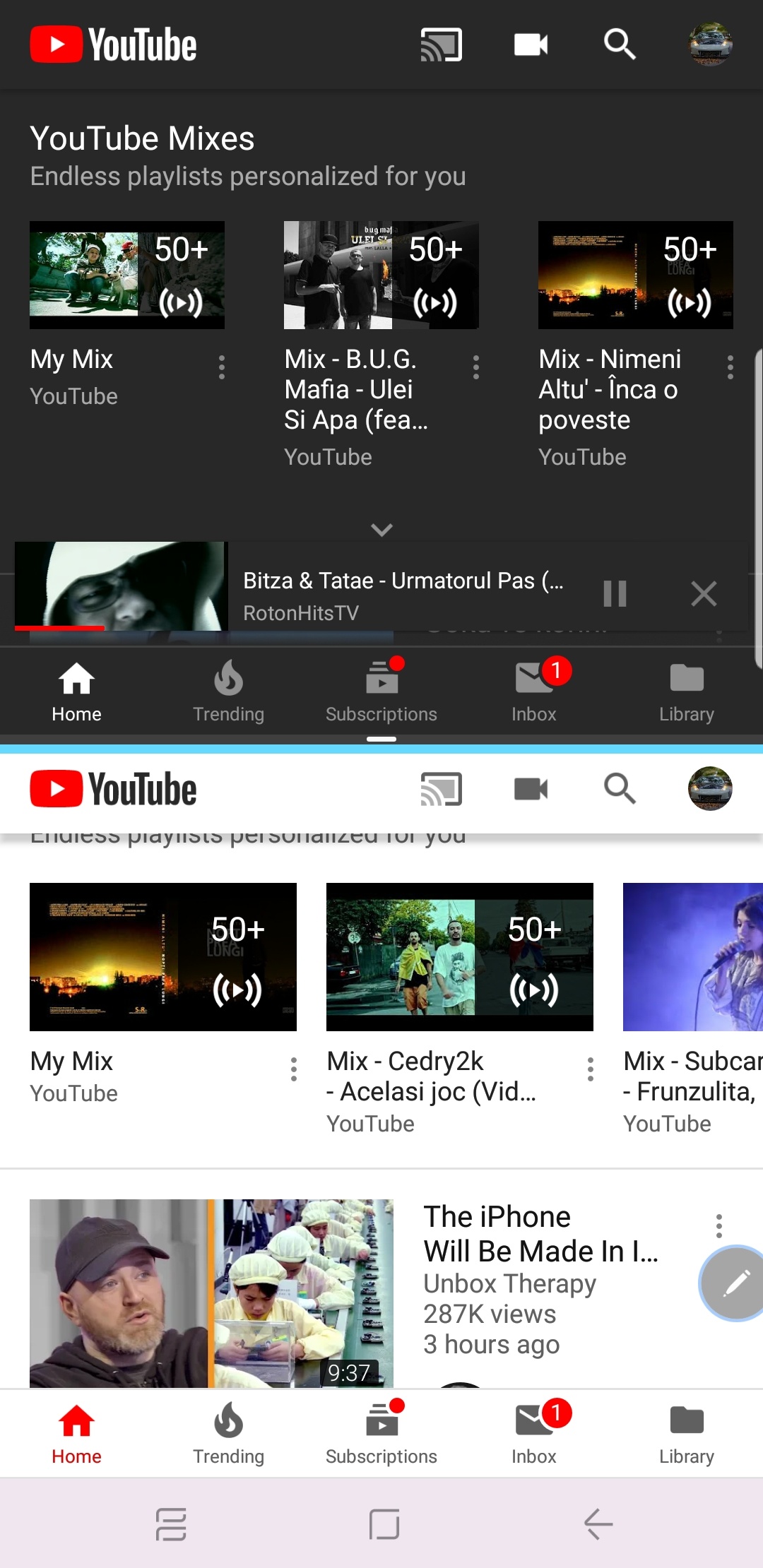Open the Mix - Cedry2k Acelasi joc playlist
Screen dimensions: 763x1568
coord(460,957)
